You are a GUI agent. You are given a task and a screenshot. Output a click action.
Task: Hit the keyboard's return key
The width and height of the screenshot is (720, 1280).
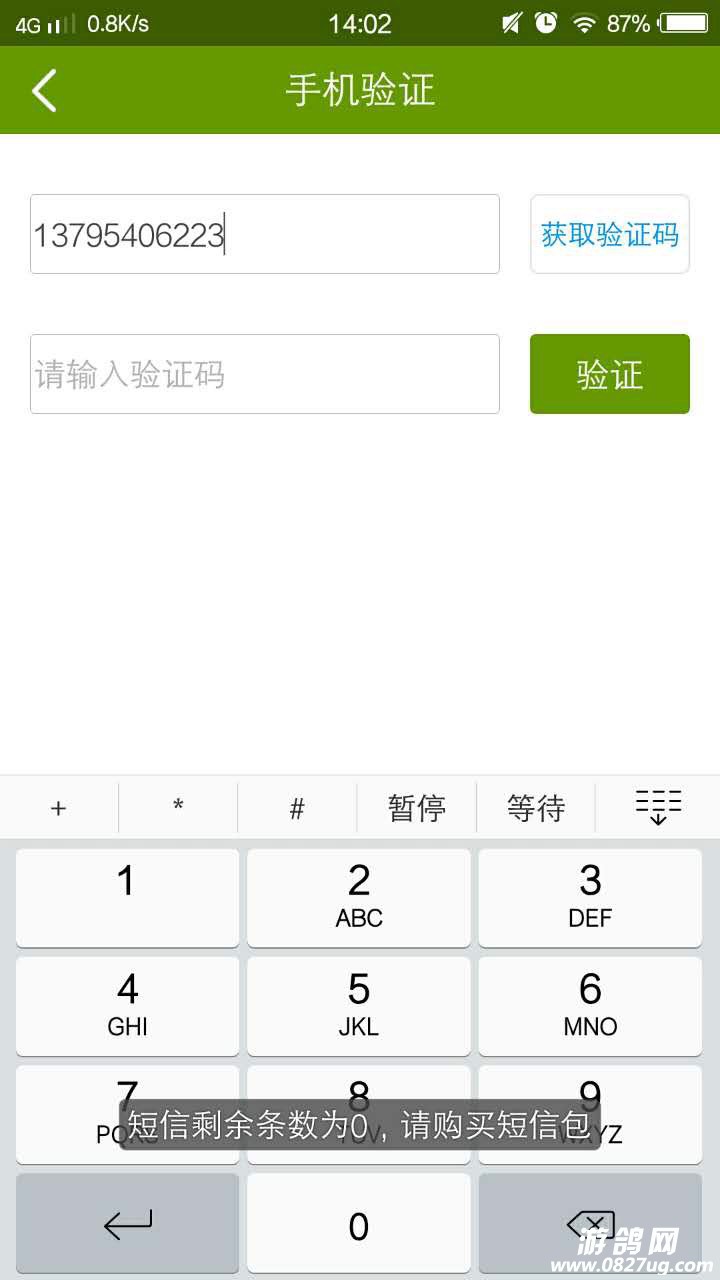coord(127,1225)
